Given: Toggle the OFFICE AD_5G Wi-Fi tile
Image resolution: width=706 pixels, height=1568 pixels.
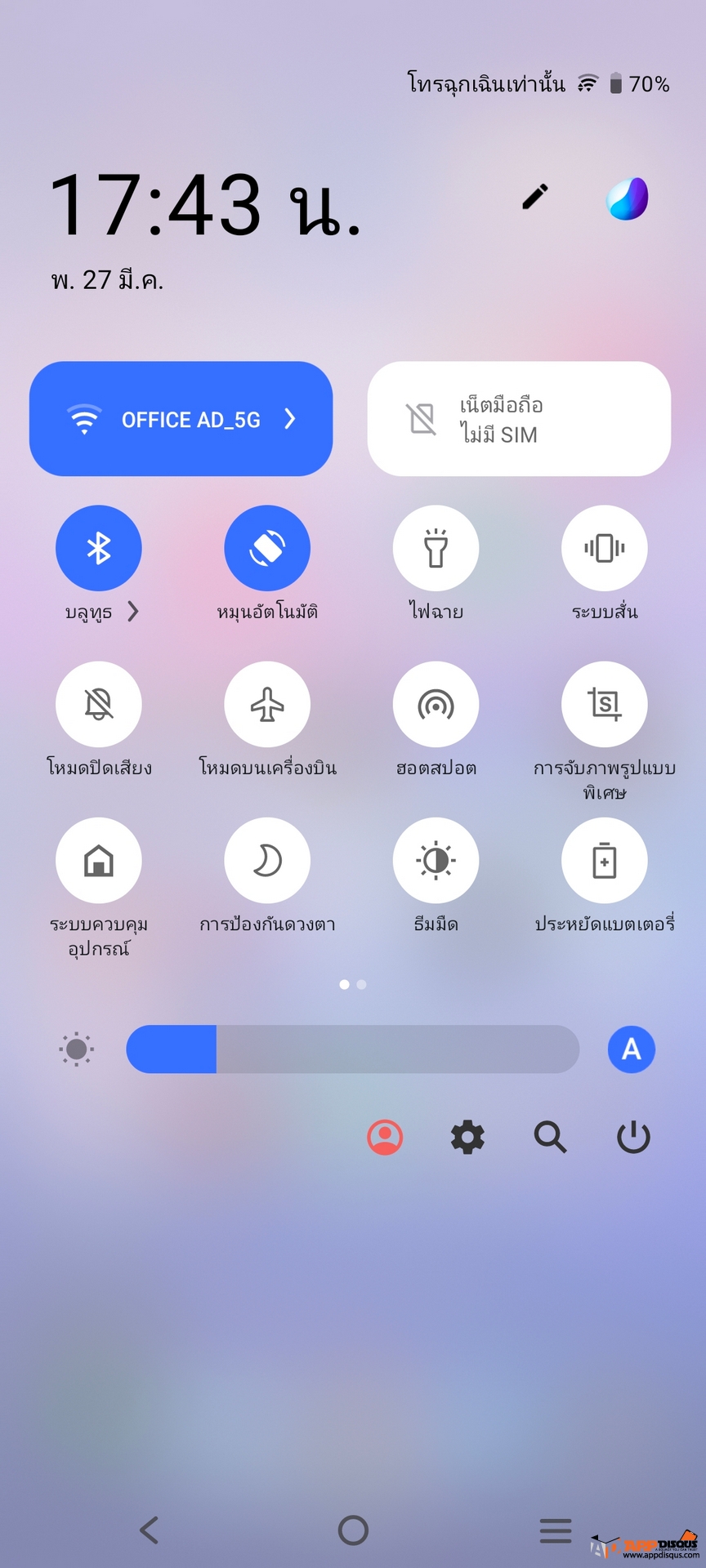Looking at the screenshot, I should 181,419.
